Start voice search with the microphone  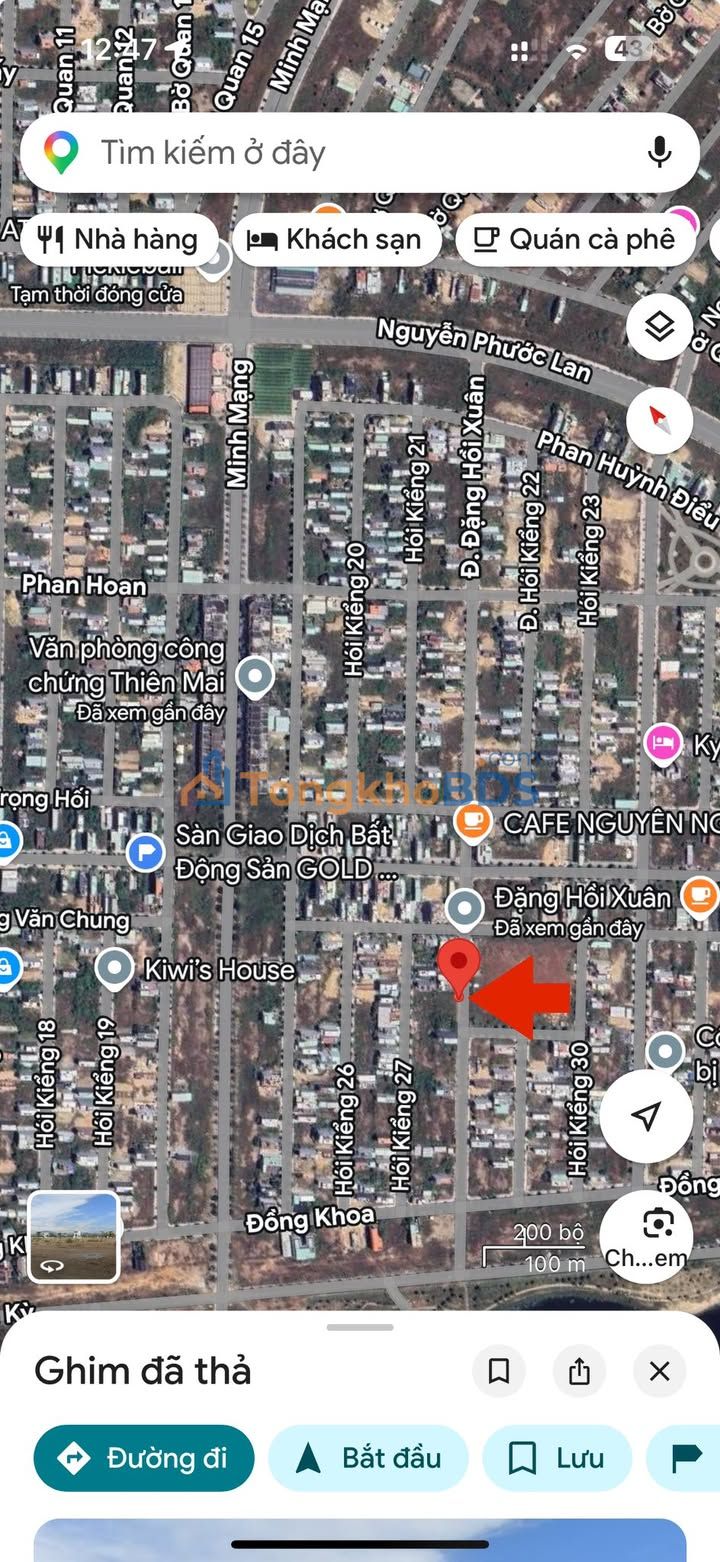(659, 153)
